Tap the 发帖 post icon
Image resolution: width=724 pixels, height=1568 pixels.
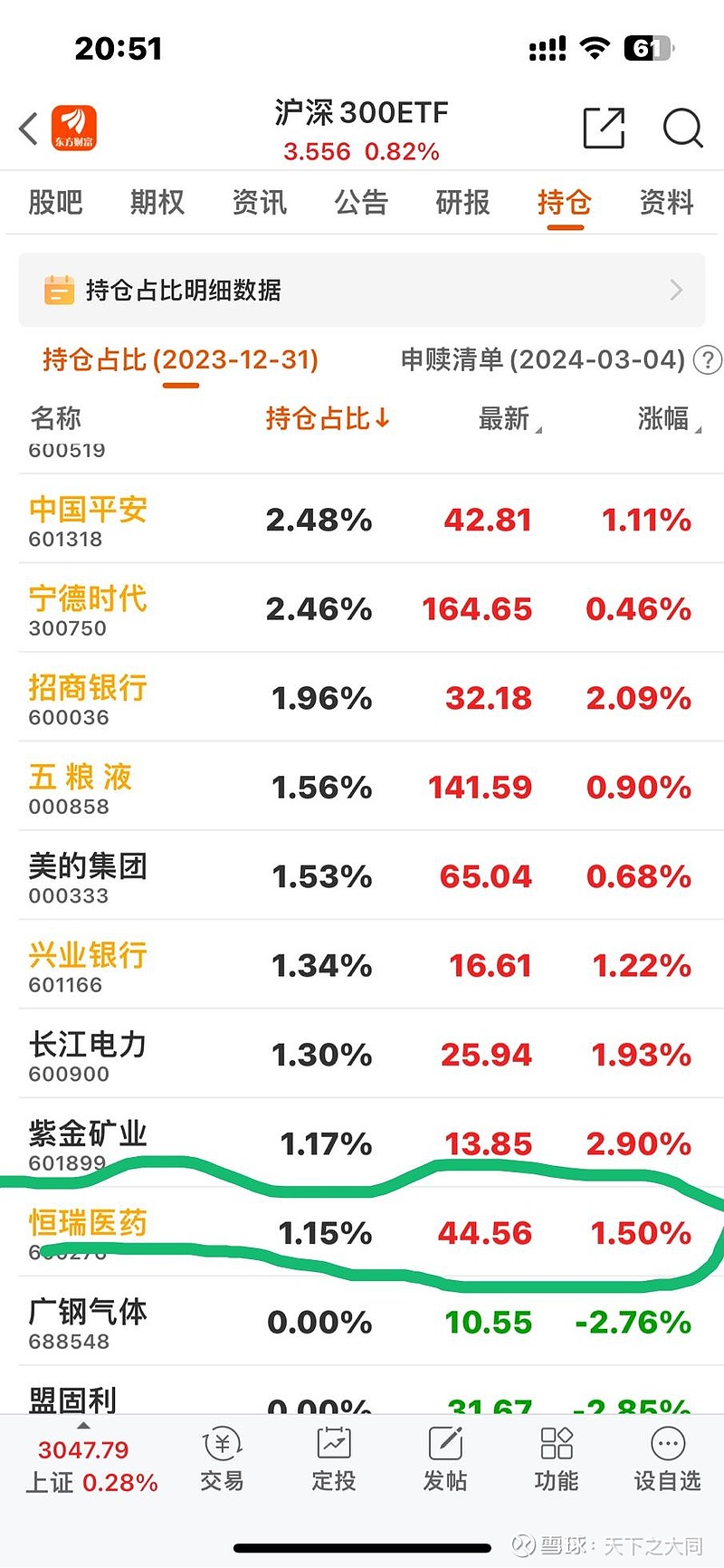pyautogui.click(x=444, y=1460)
